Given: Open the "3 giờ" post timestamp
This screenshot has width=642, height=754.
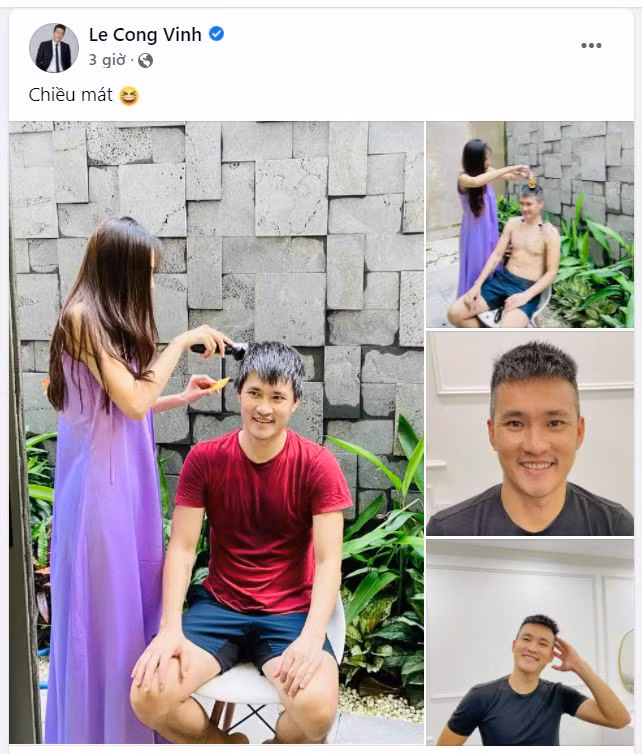Looking at the screenshot, I should click(x=107, y=60).
